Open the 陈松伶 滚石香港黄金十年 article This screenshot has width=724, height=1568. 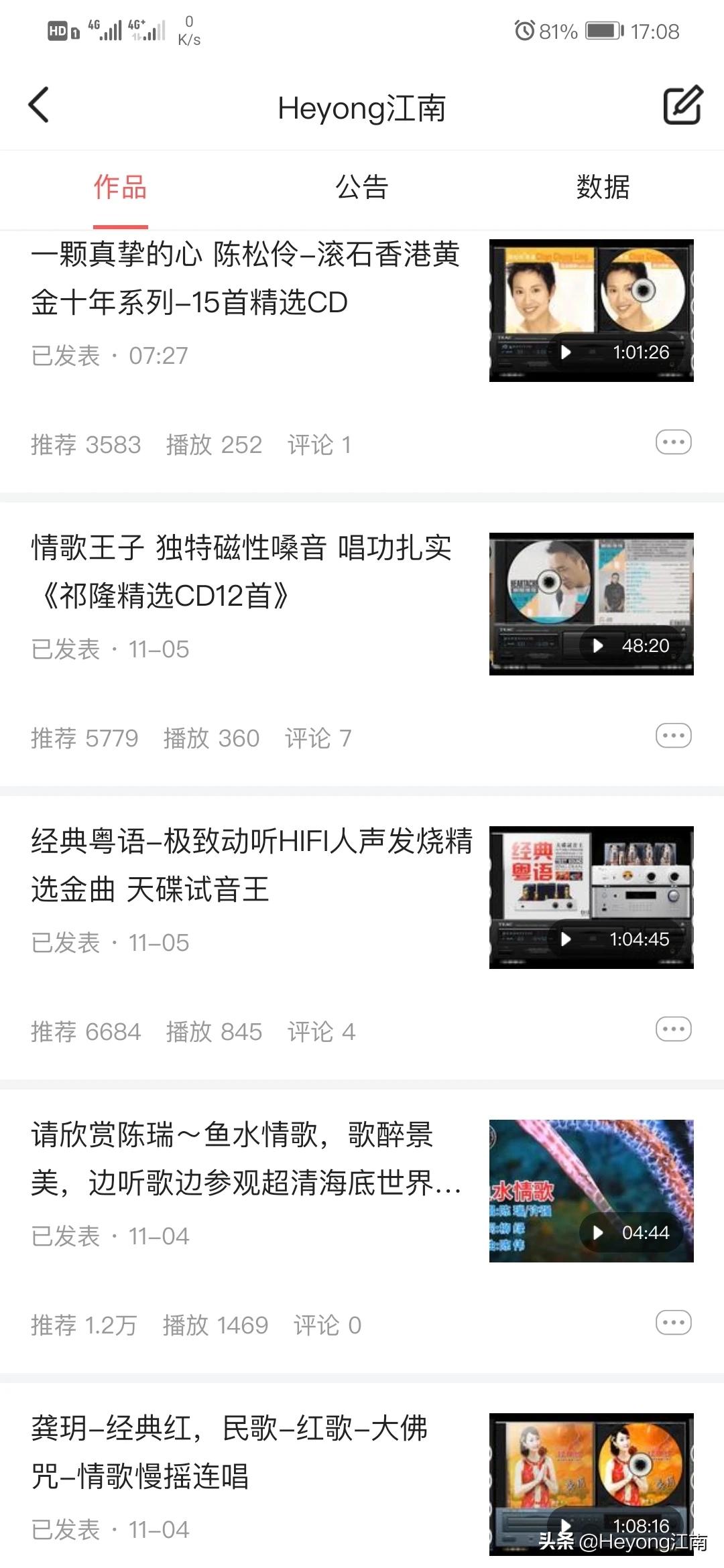[245, 278]
